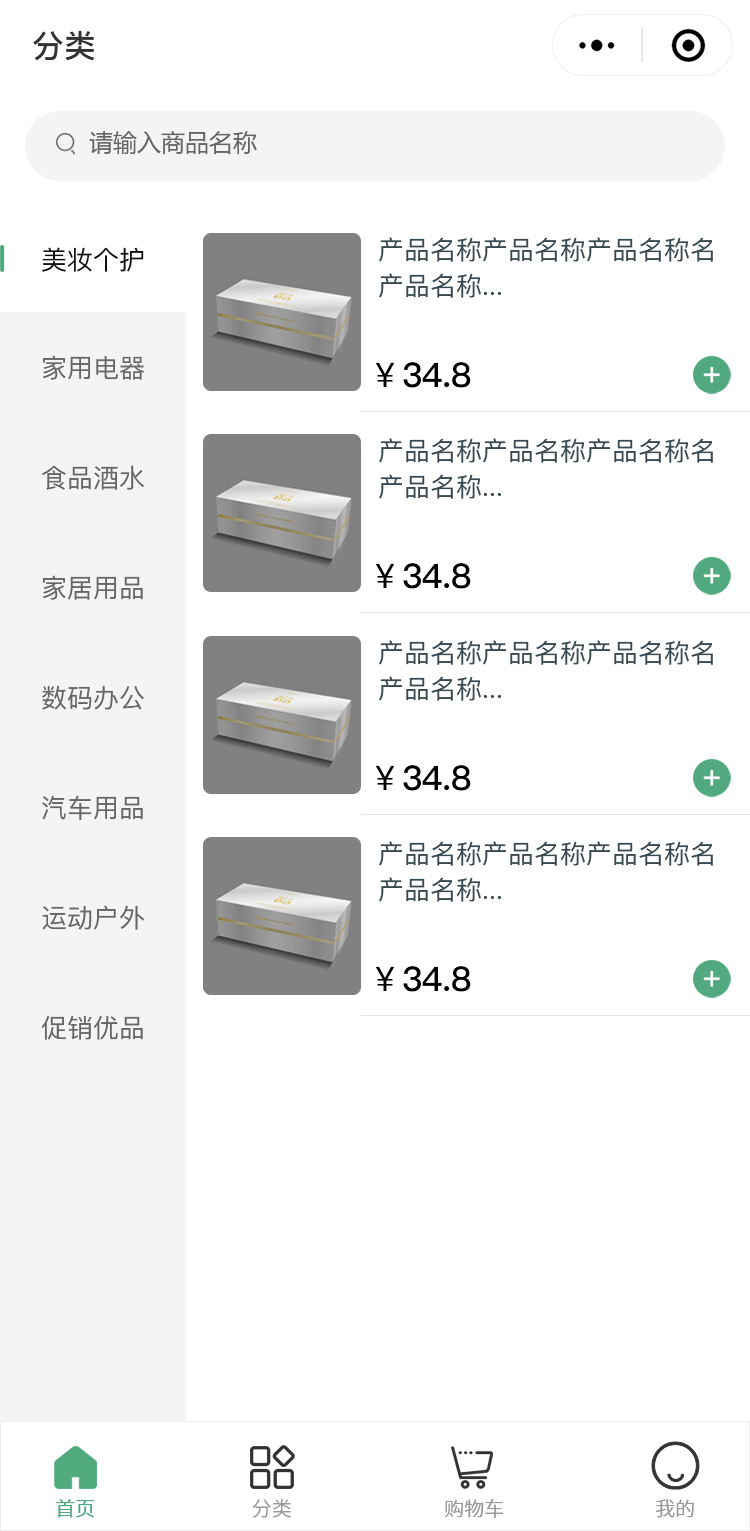Image resolution: width=750 pixels, height=1531 pixels.
Task: View the 运动户外 category
Action: pos(93,918)
